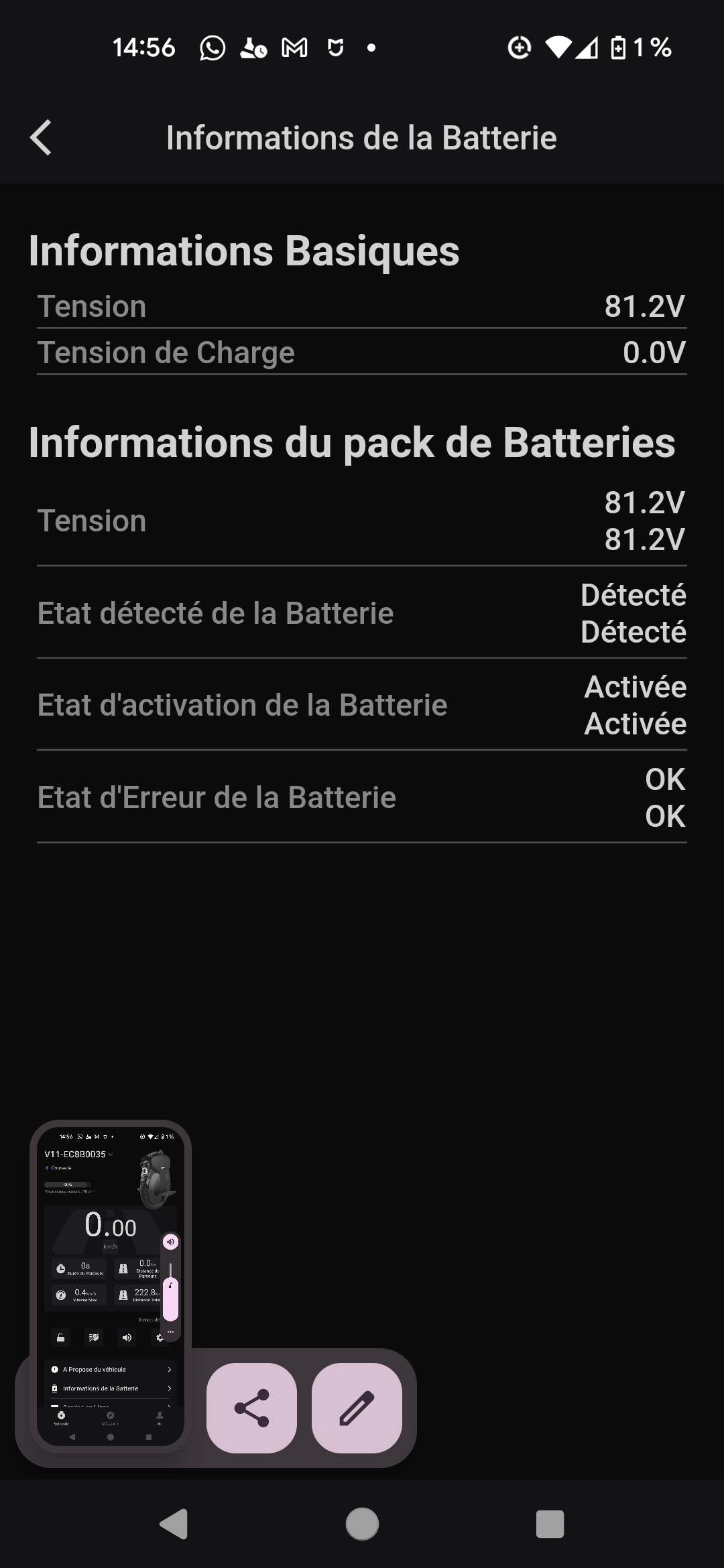Edit the captured screenshot
Image resolution: width=724 pixels, height=1568 pixels.
357,1408
